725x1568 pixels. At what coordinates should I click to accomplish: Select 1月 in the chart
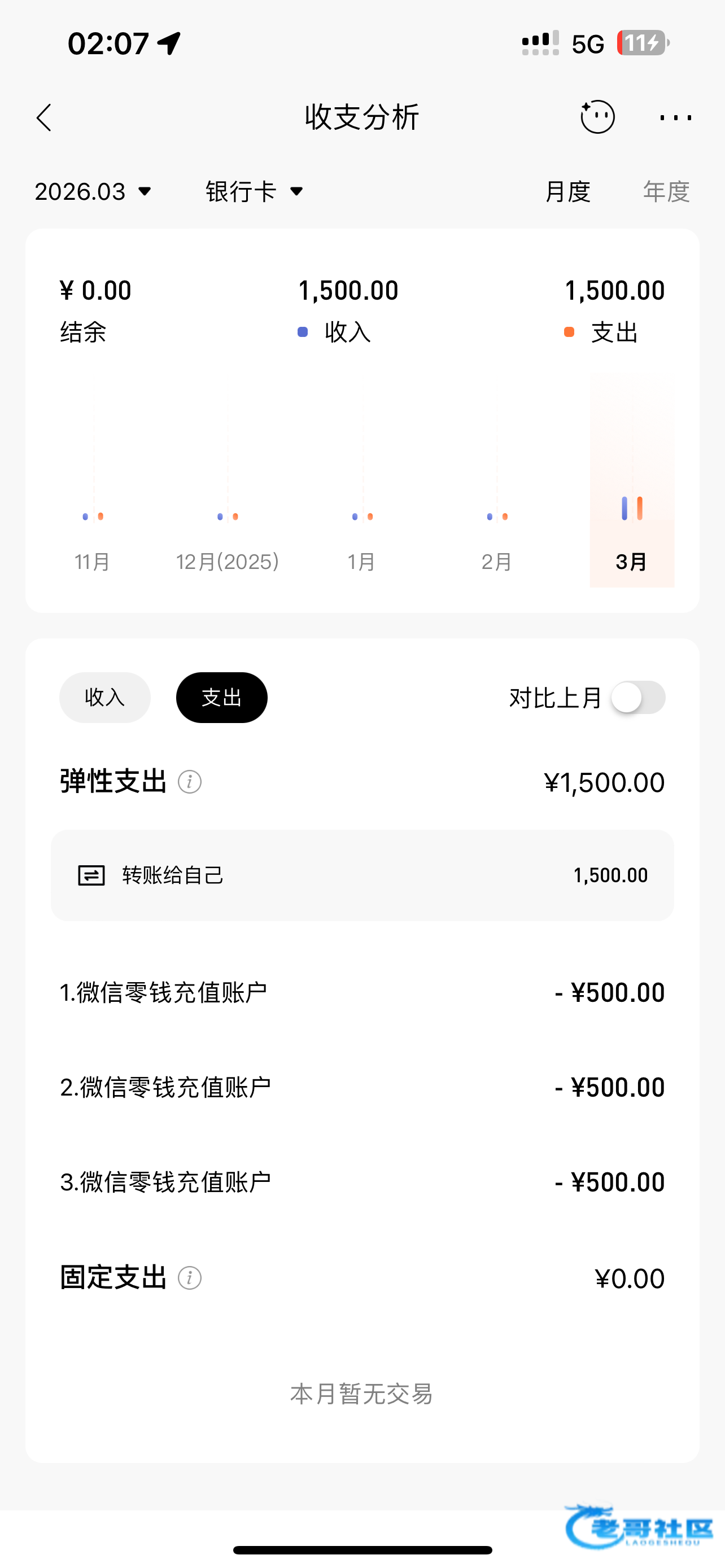(x=362, y=560)
